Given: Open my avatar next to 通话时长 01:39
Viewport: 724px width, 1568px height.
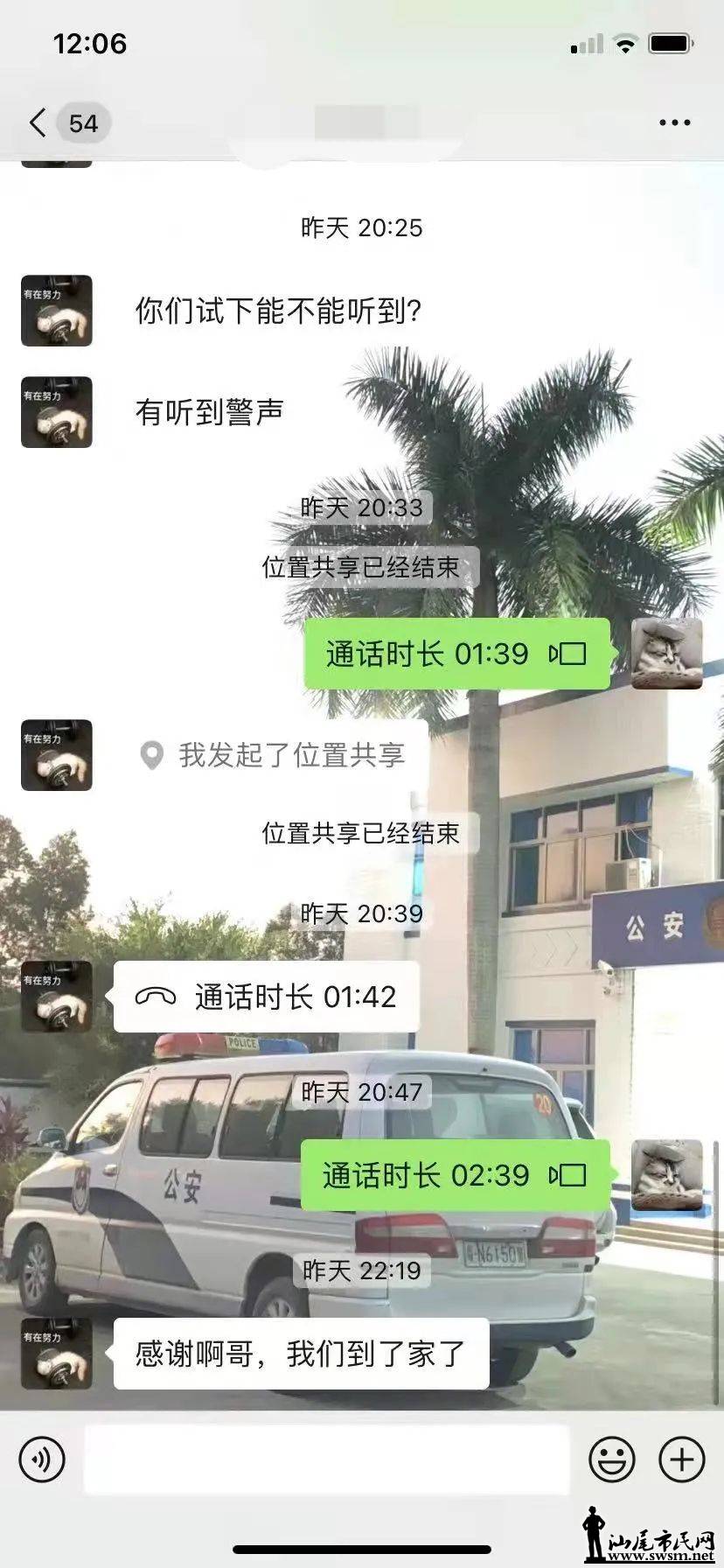Looking at the screenshot, I should point(666,654).
